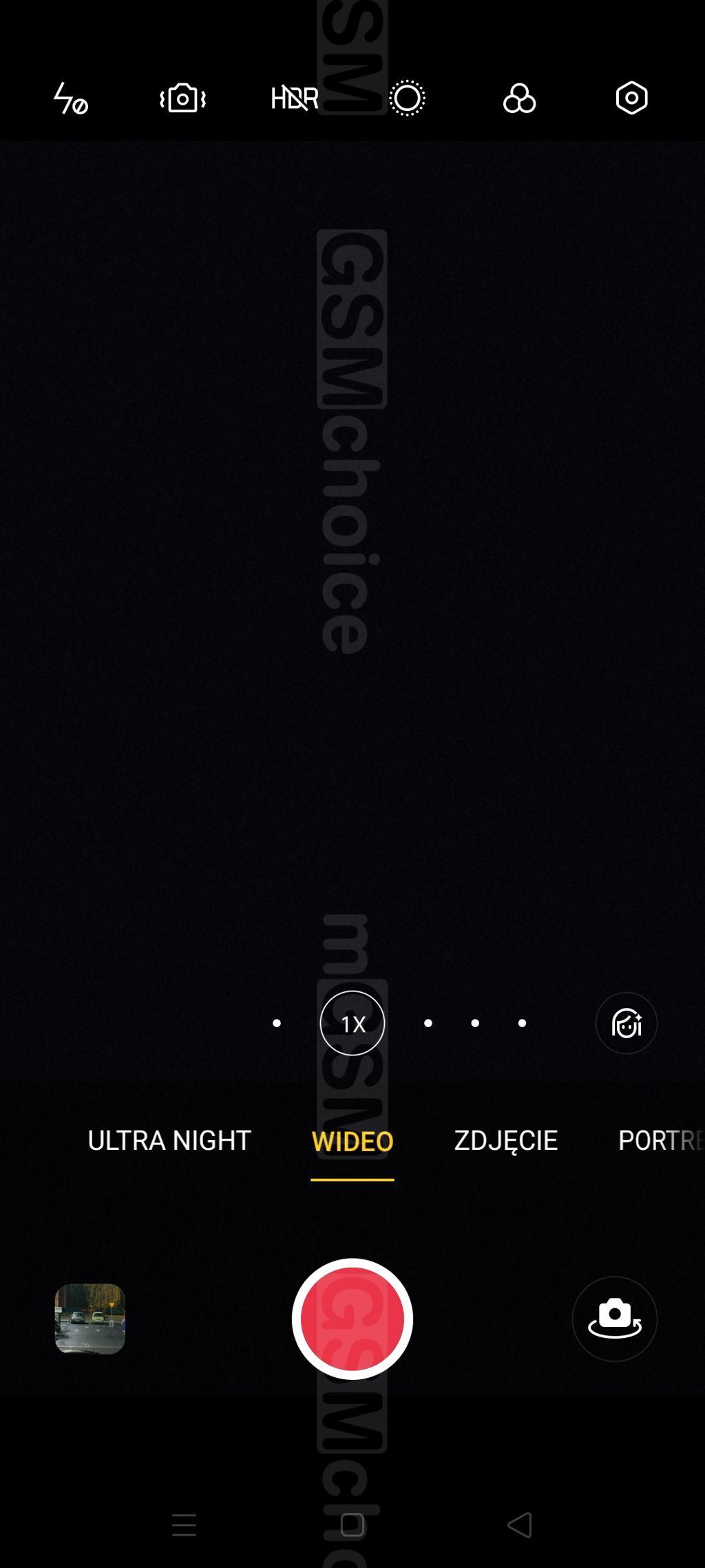This screenshot has height=1568, width=705.
Task: Switch to ZDJĘCIE mode
Action: pyautogui.click(x=506, y=1141)
